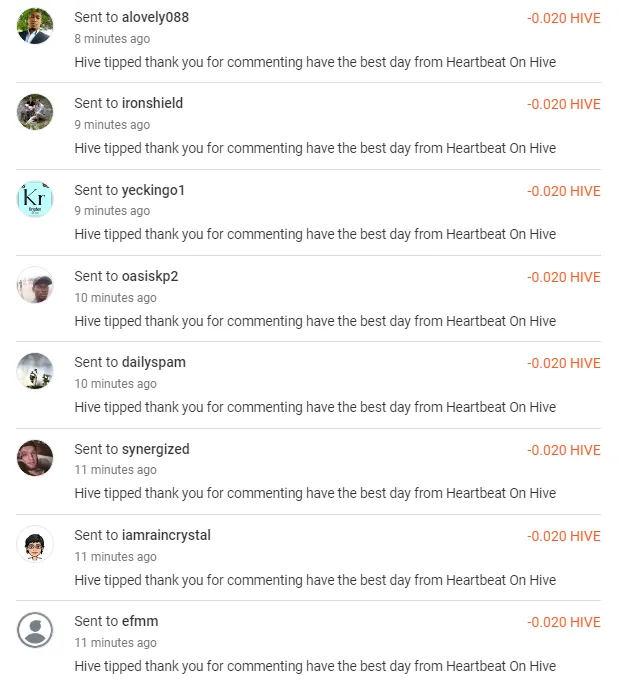
Task: Open efmm's profile link
Action: pyautogui.click(x=139, y=621)
